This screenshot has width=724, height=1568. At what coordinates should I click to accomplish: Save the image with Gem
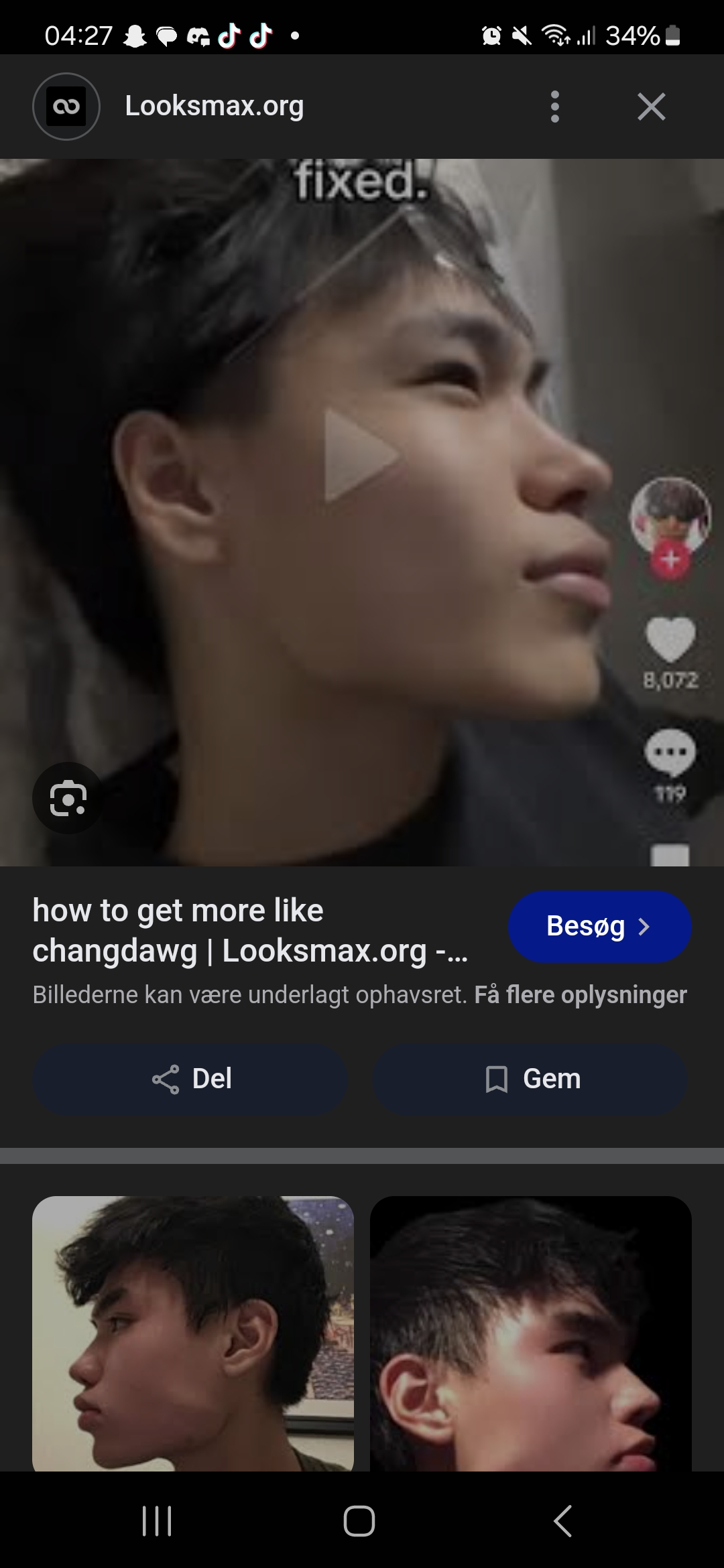point(530,1080)
